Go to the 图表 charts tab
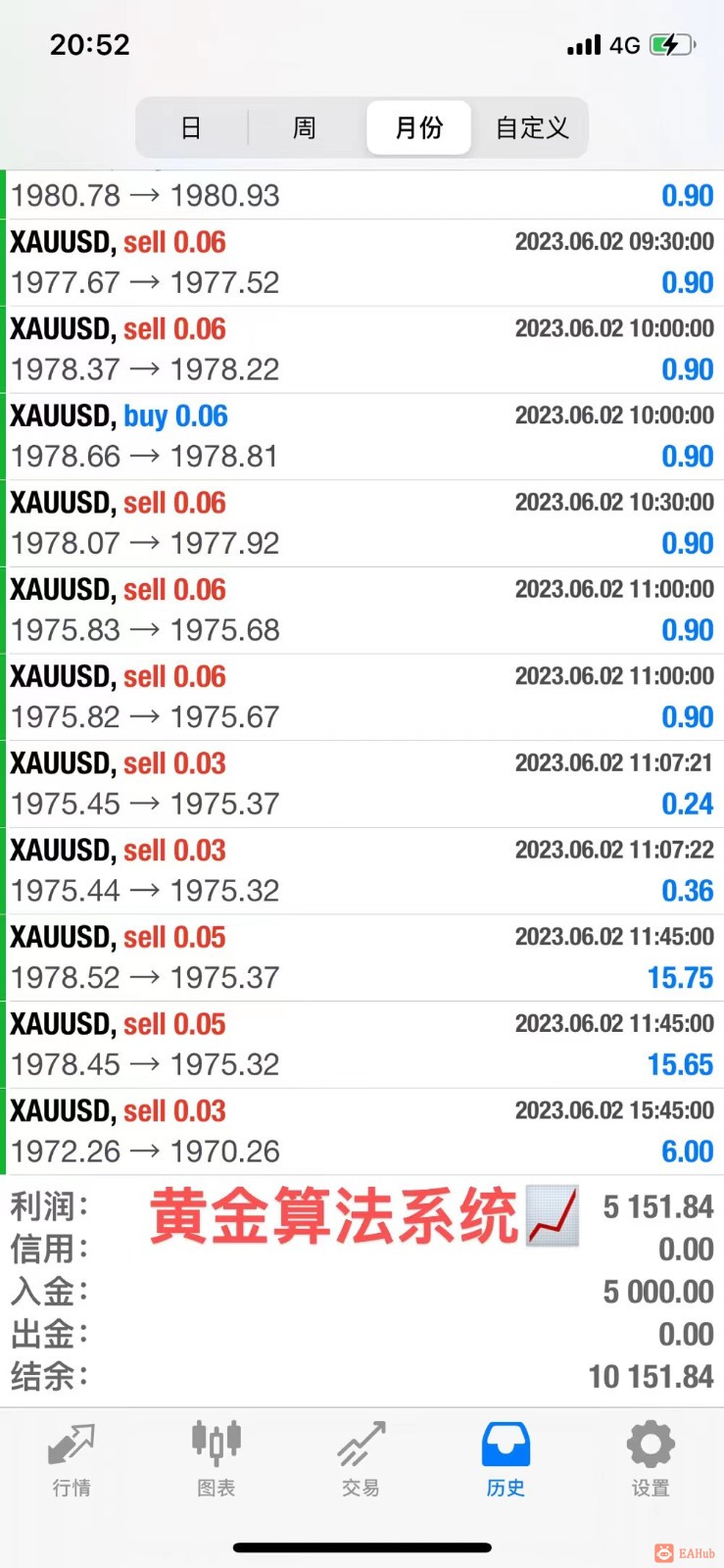 (x=217, y=1459)
